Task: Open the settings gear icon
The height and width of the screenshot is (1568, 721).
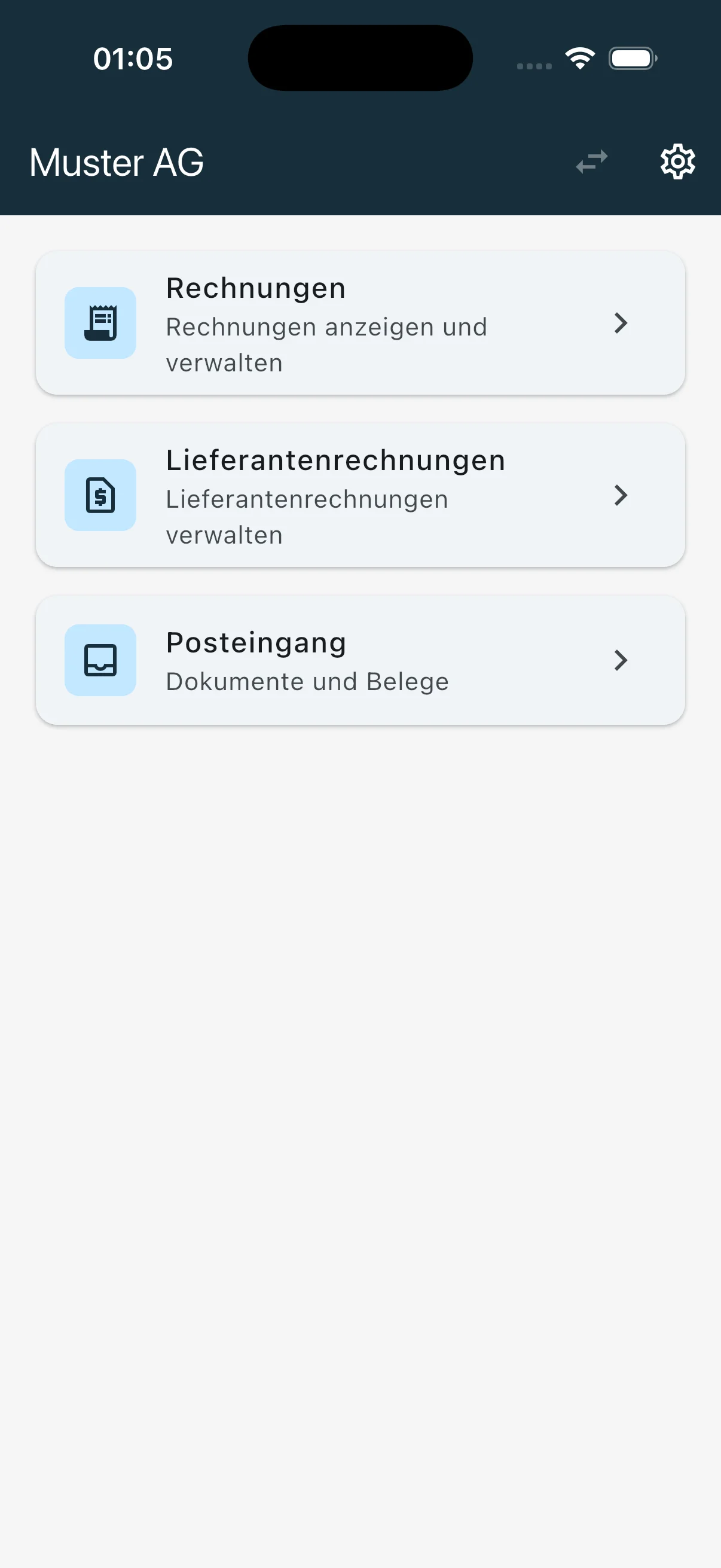Action: (x=677, y=161)
